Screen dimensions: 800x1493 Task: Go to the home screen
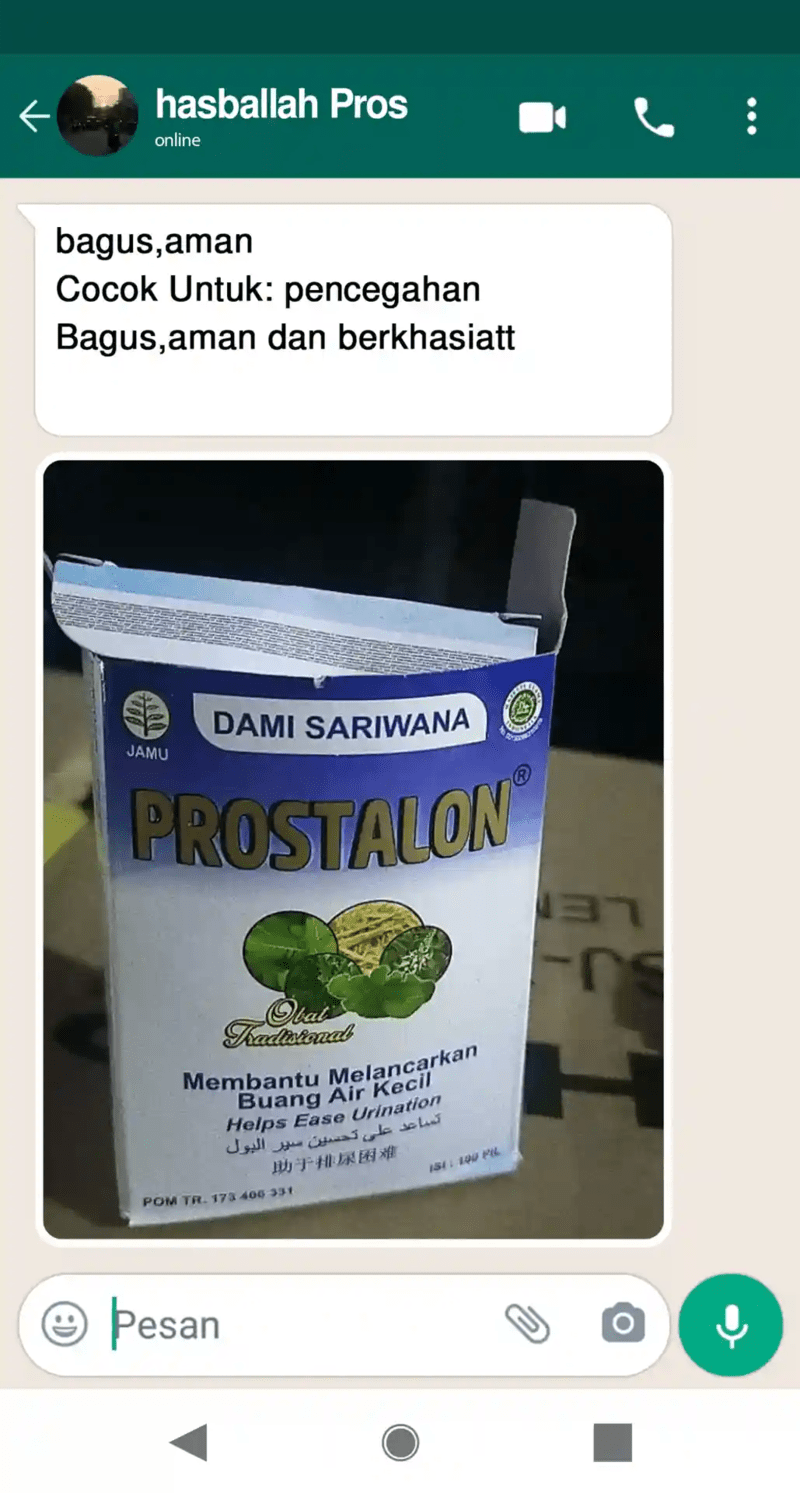tap(400, 1442)
